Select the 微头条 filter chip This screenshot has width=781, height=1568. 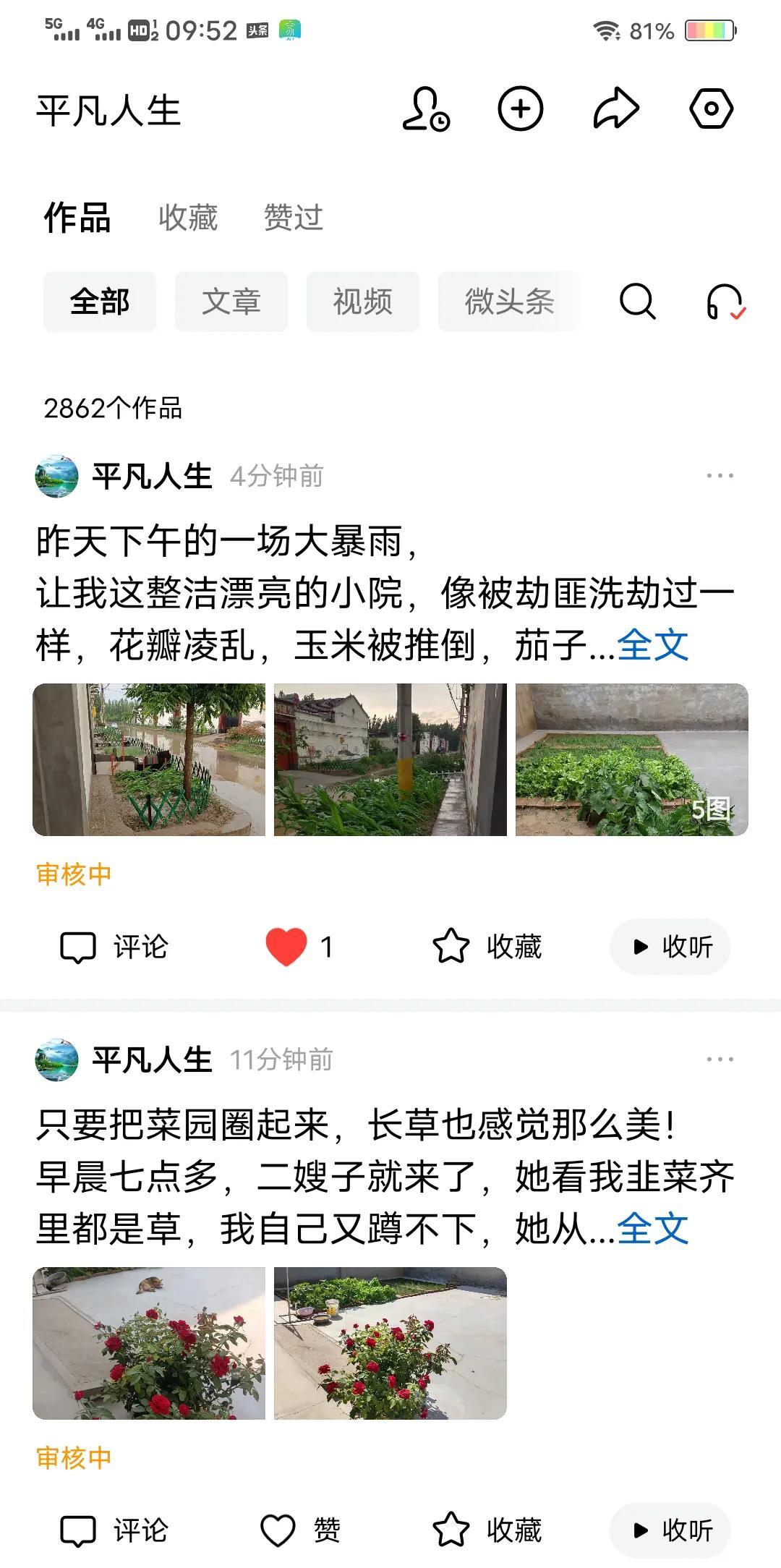509,302
